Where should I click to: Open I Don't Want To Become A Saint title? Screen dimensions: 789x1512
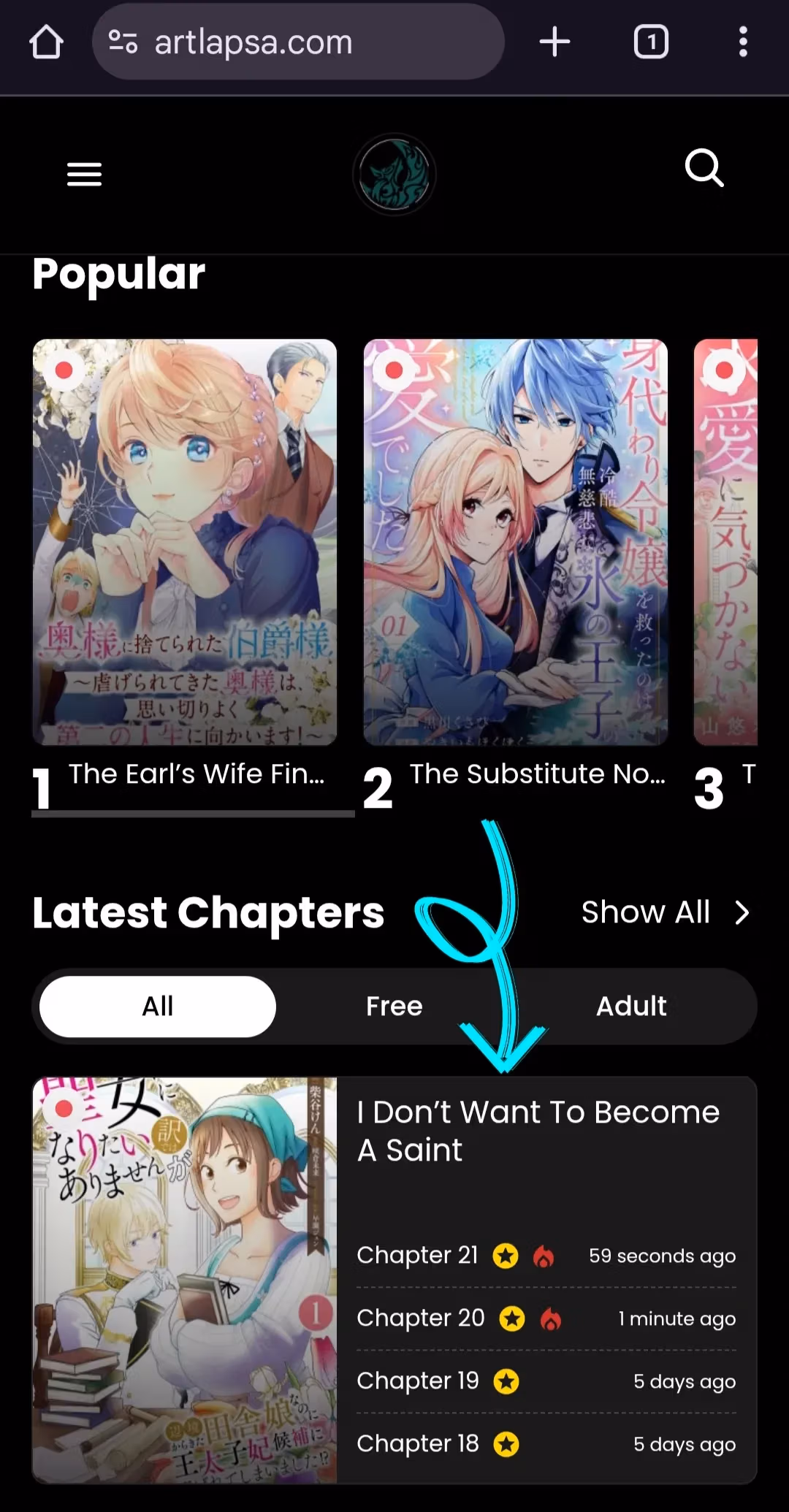pos(538,1131)
